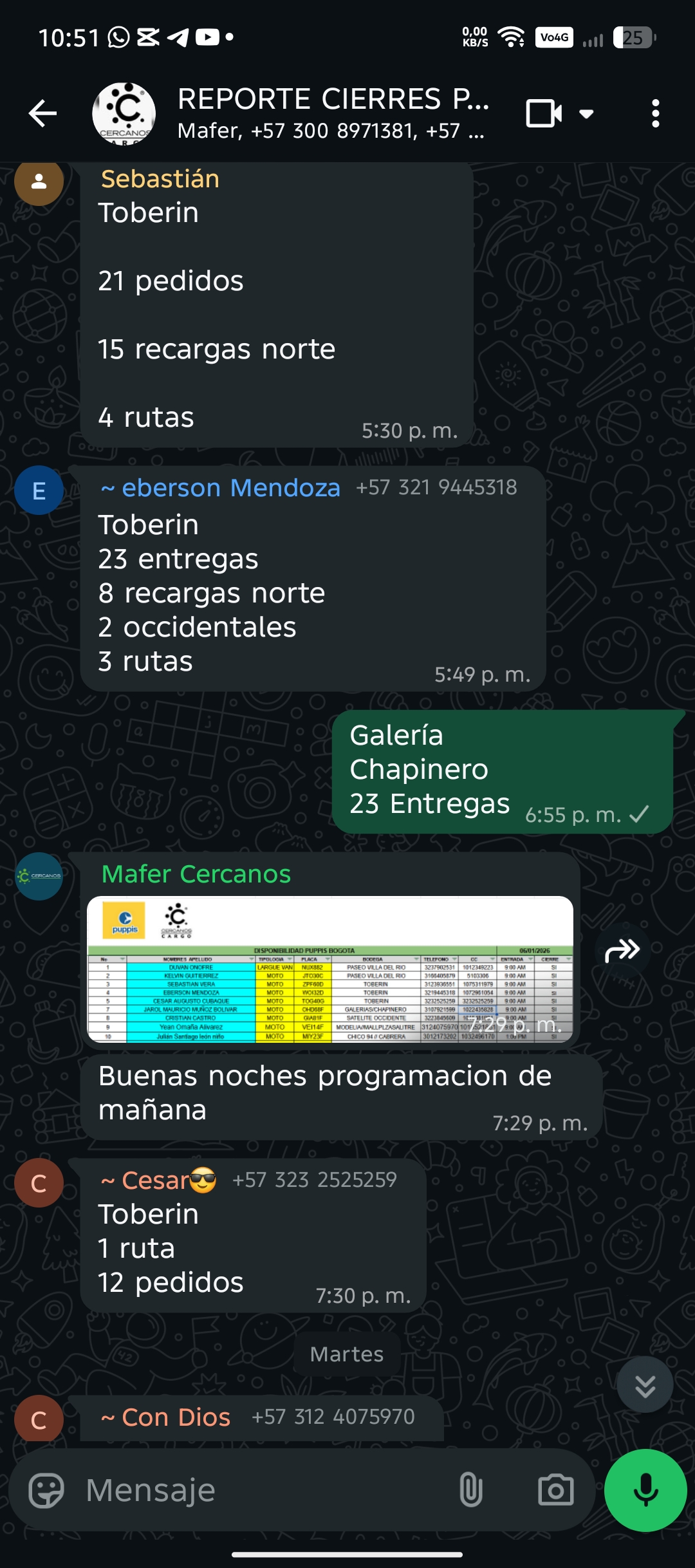Viewport: 695px width, 1568px height.
Task: Start a group video call
Action: (544, 114)
